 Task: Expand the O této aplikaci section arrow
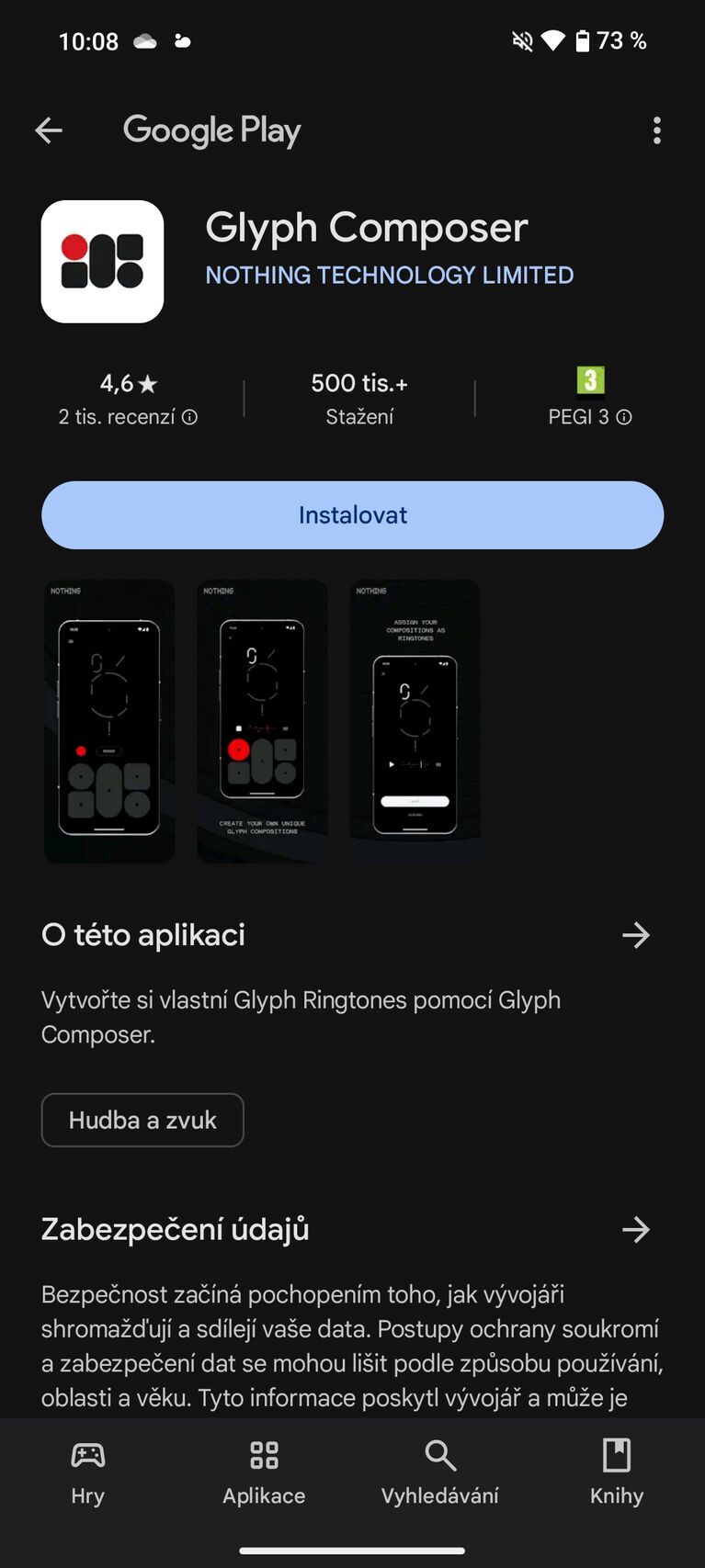[636, 935]
